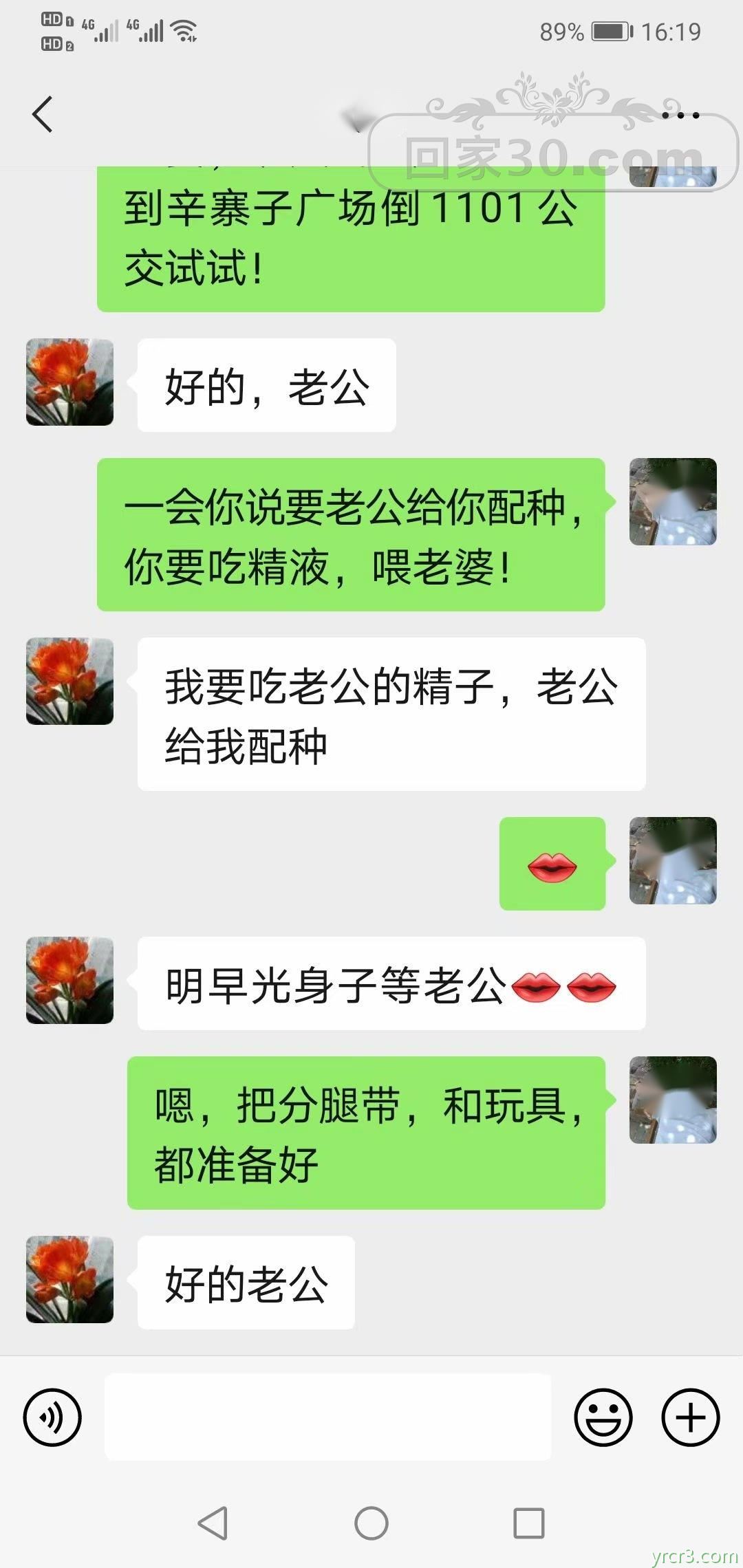This screenshot has width=743, height=1568.
Task: Switch to voice message input
Action: [x=52, y=1417]
